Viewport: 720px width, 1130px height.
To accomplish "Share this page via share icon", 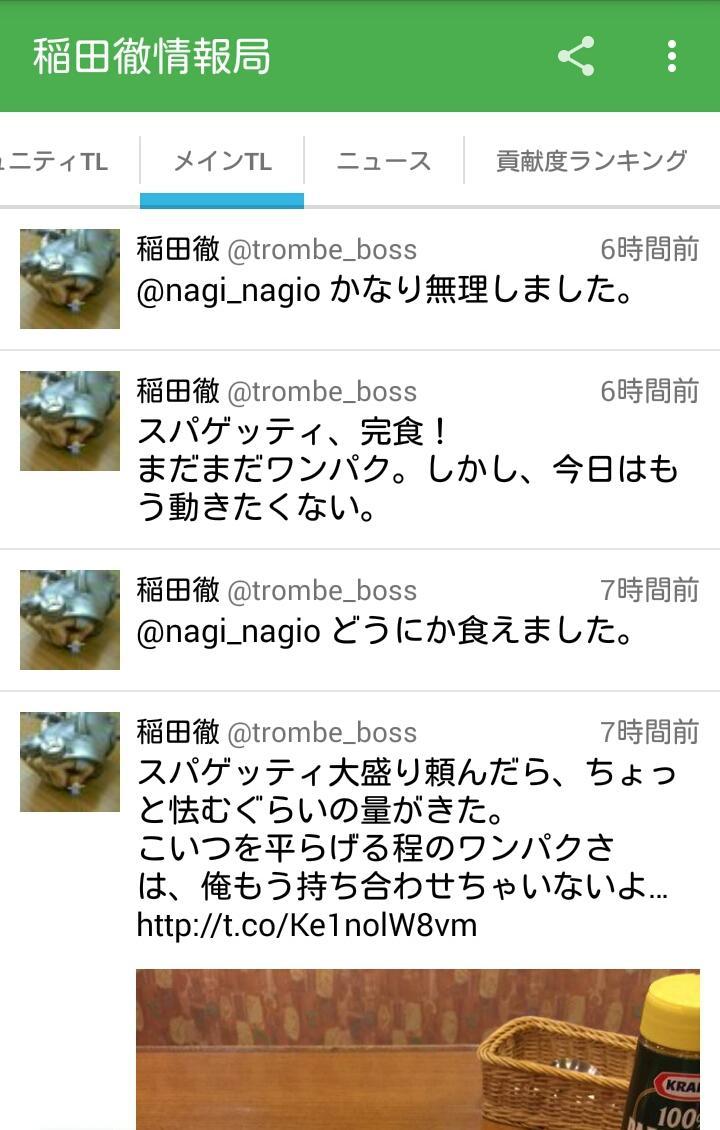I will [x=576, y=56].
